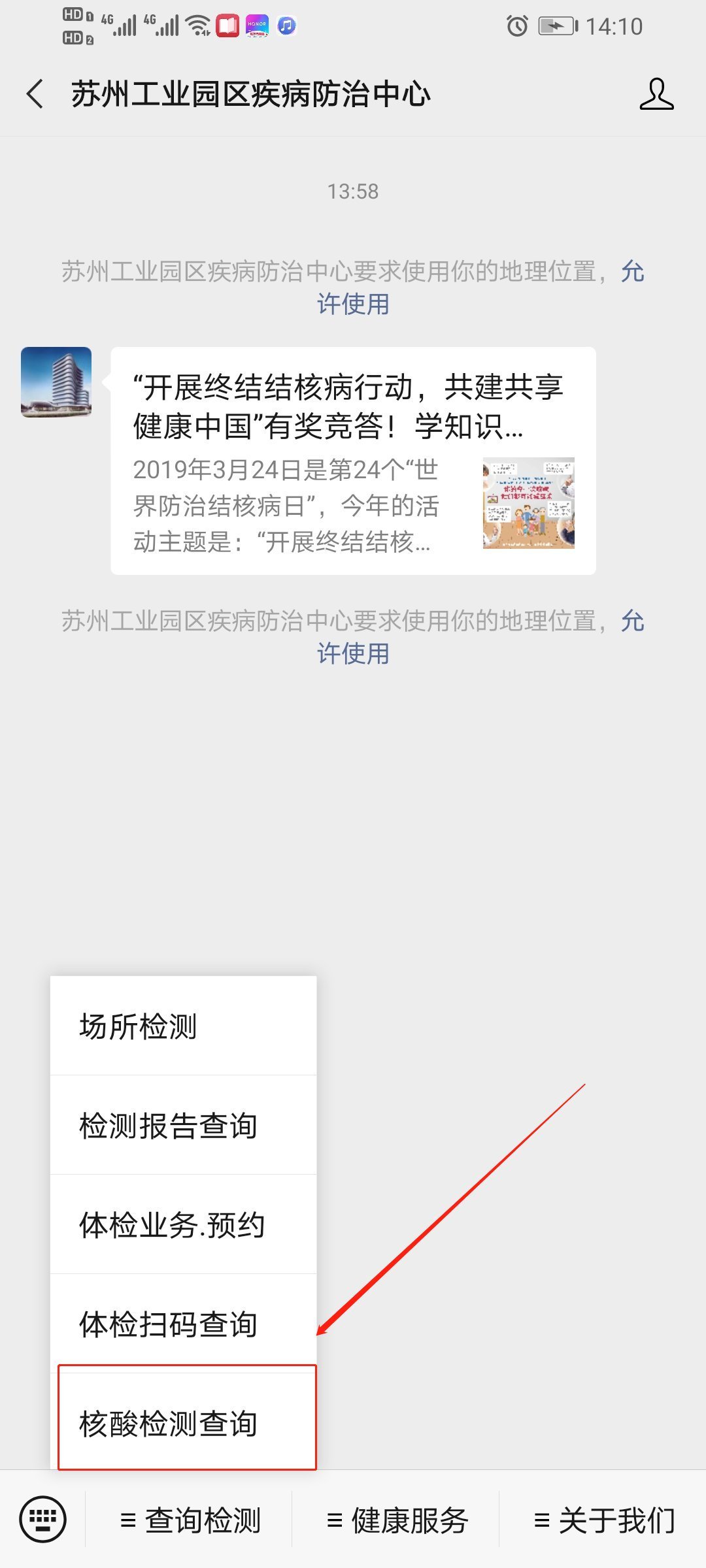
Task: Choose 体检业务.预约
Action: pyautogui.click(x=183, y=1225)
